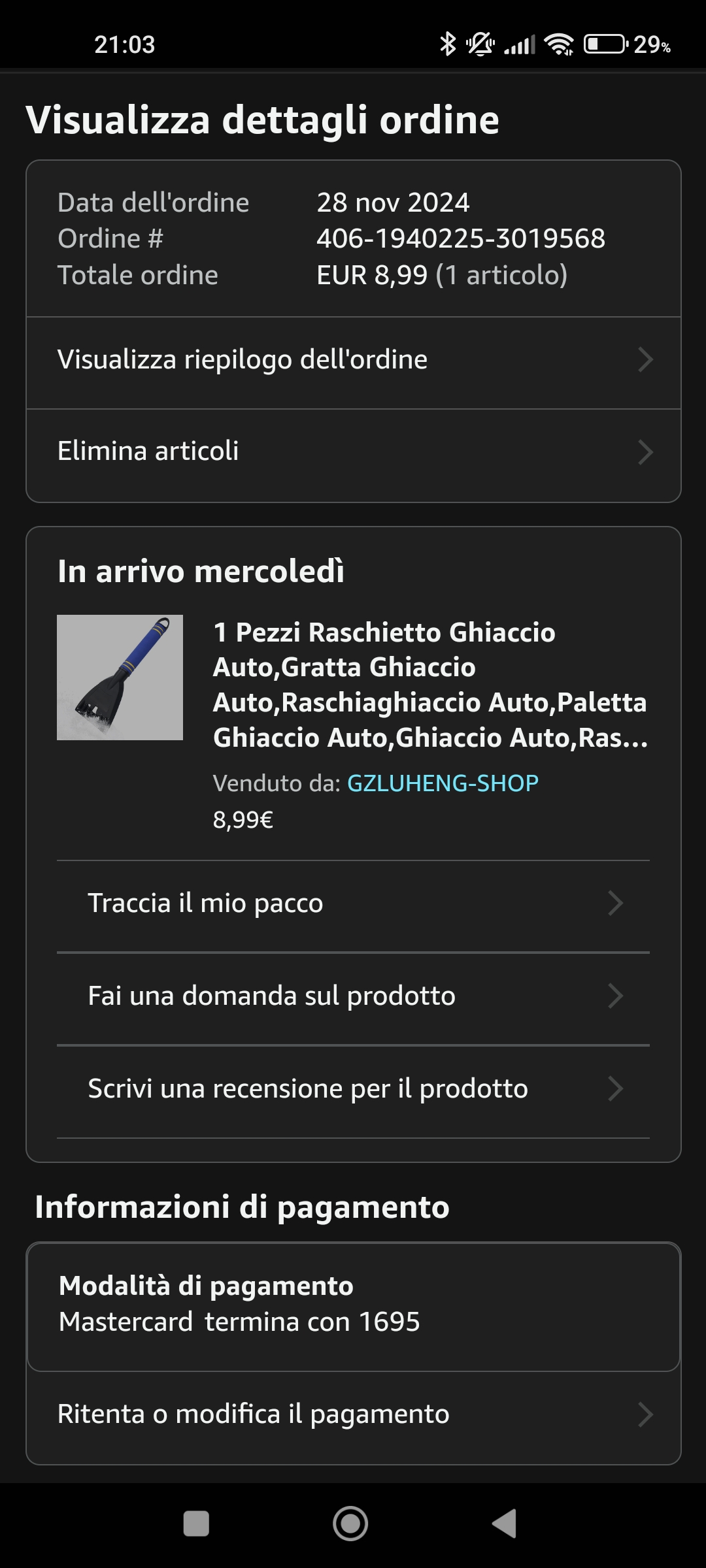Screen dimensions: 706x1568
Task: Open Traccia il mio pacco
Action: tap(353, 904)
